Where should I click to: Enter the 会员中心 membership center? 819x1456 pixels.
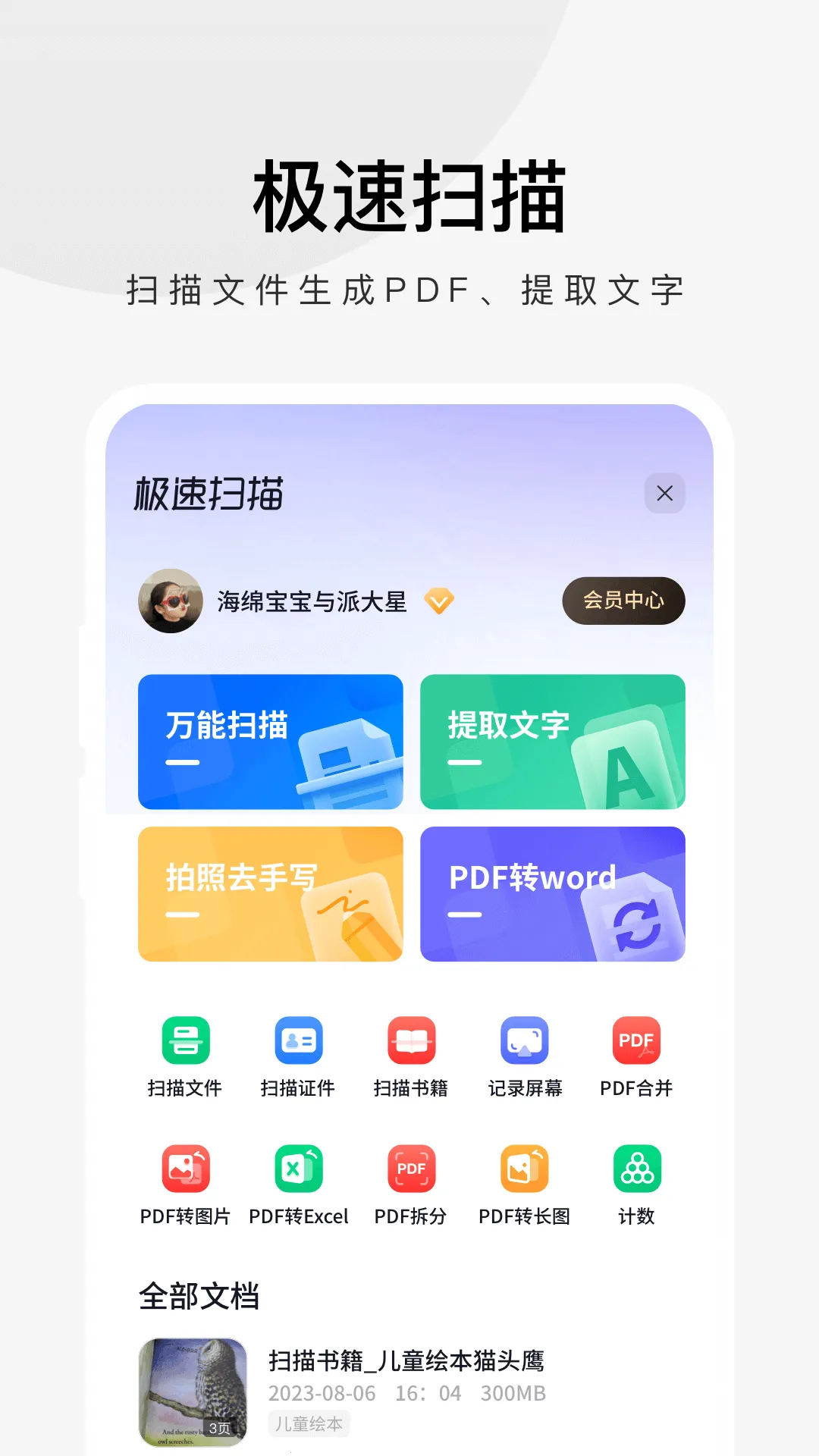[622, 601]
